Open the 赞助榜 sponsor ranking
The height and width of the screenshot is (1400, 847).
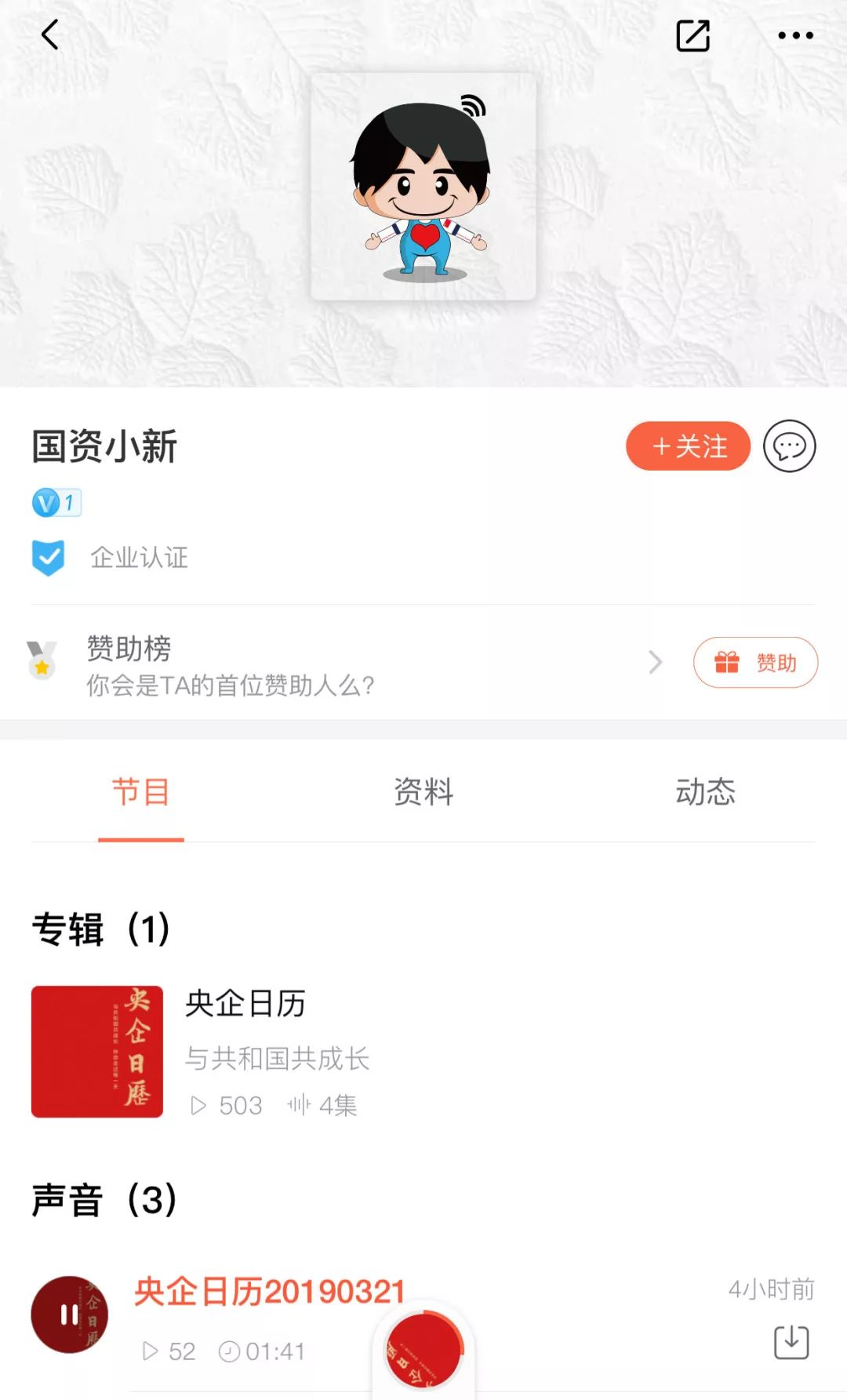(x=345, y=664)
